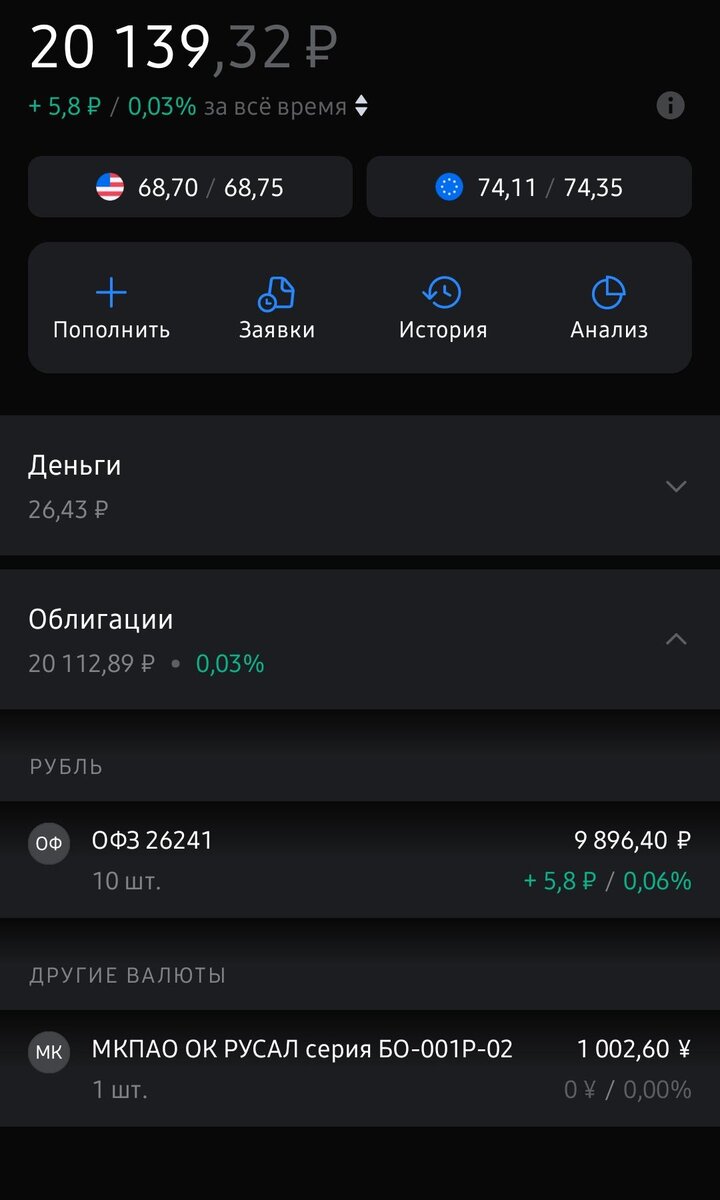Open the Анализ analysis icon
This screenshot has width=720, height=1200.
[608, 293]
